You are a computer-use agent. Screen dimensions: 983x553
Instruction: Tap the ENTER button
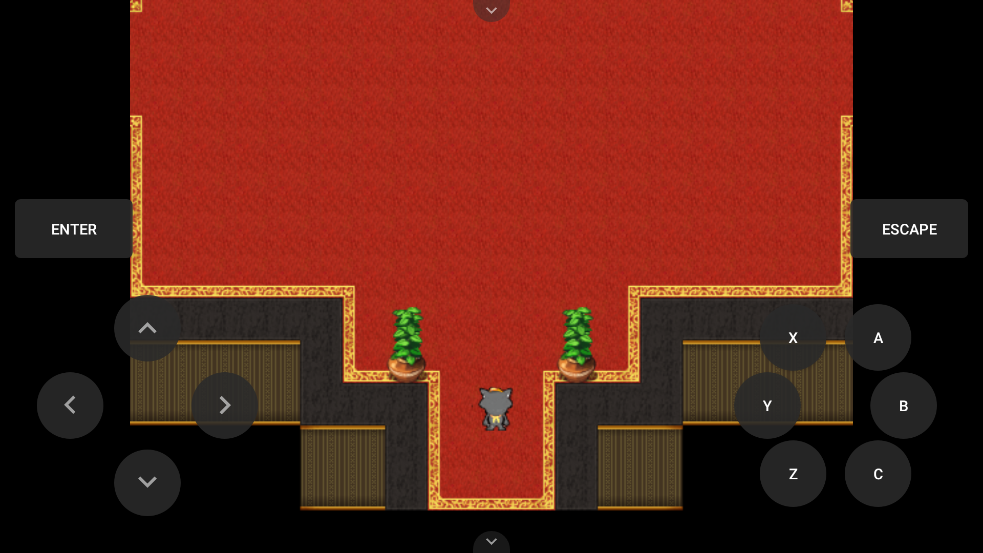(74, 229)
